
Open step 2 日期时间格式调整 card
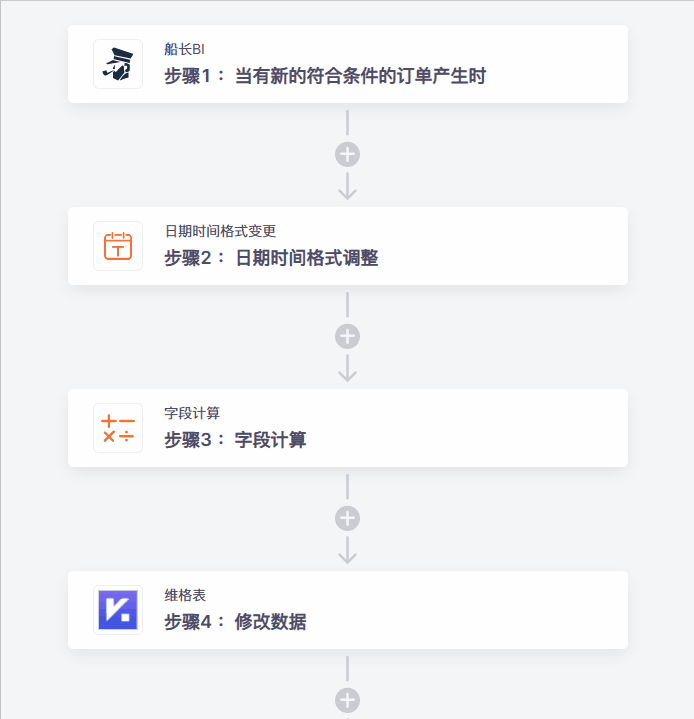347,246
